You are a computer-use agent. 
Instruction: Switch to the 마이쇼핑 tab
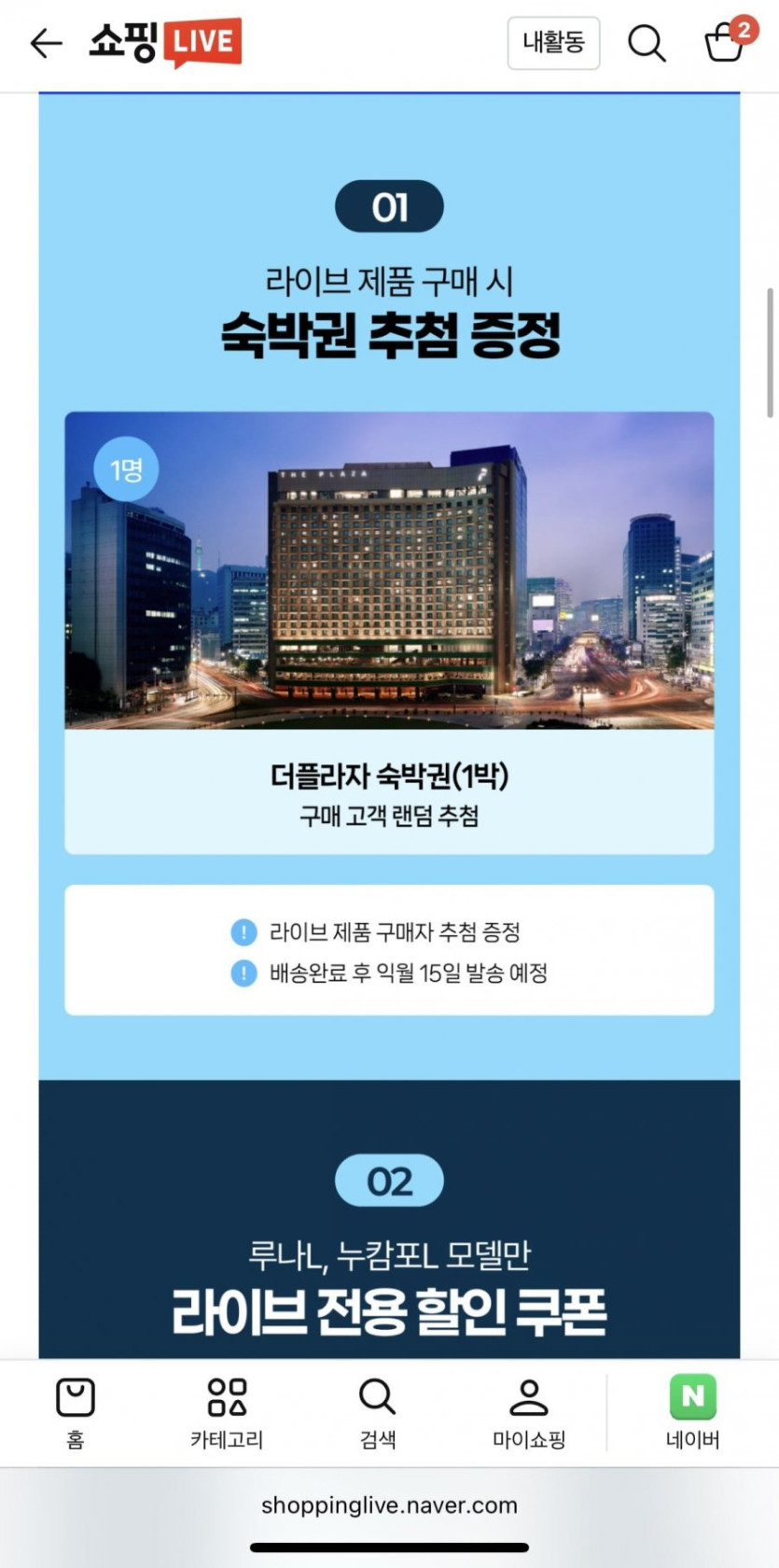tap(529, 1412)
